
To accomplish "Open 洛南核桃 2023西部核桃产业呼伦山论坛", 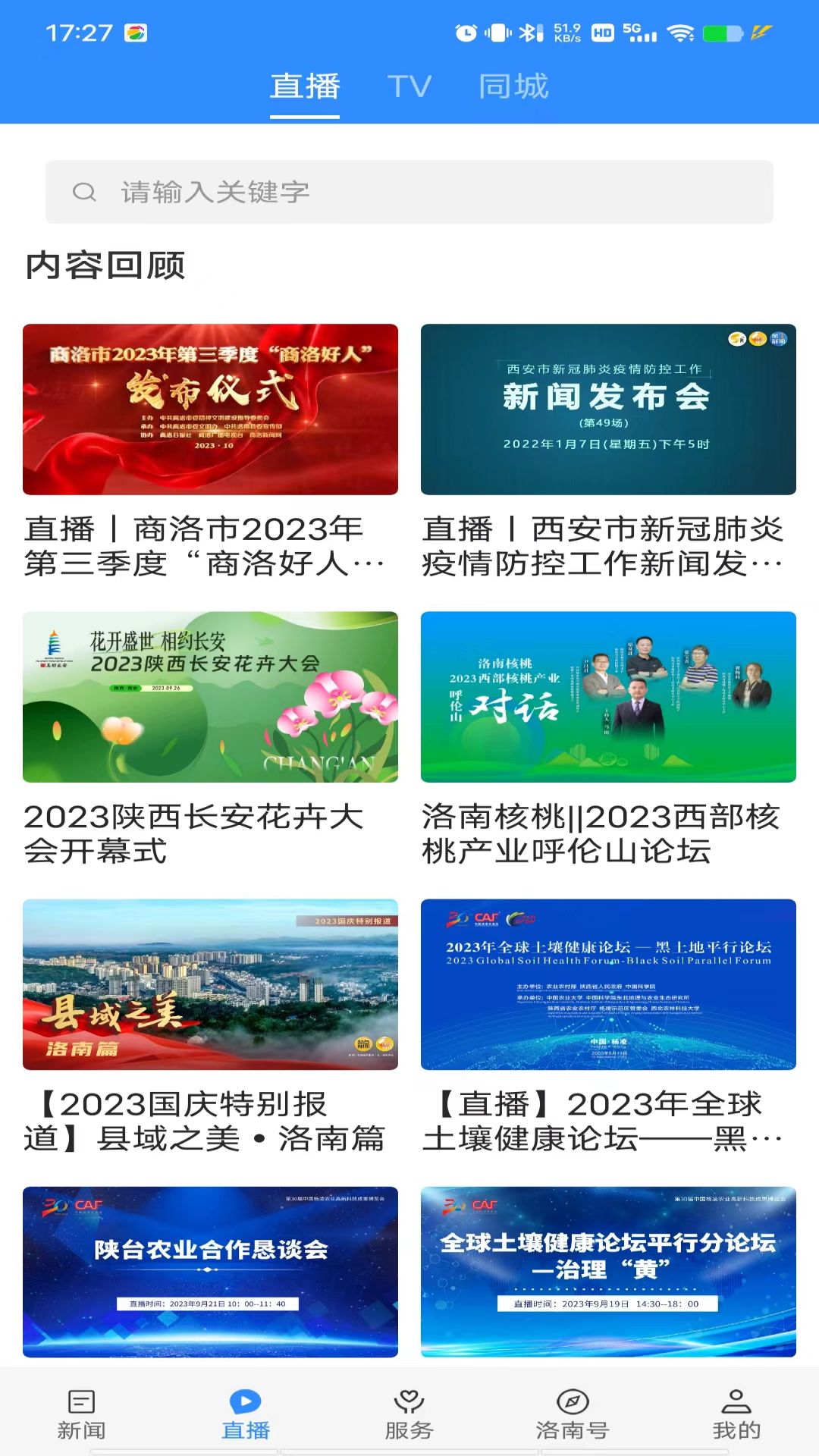I will (608, 697).
